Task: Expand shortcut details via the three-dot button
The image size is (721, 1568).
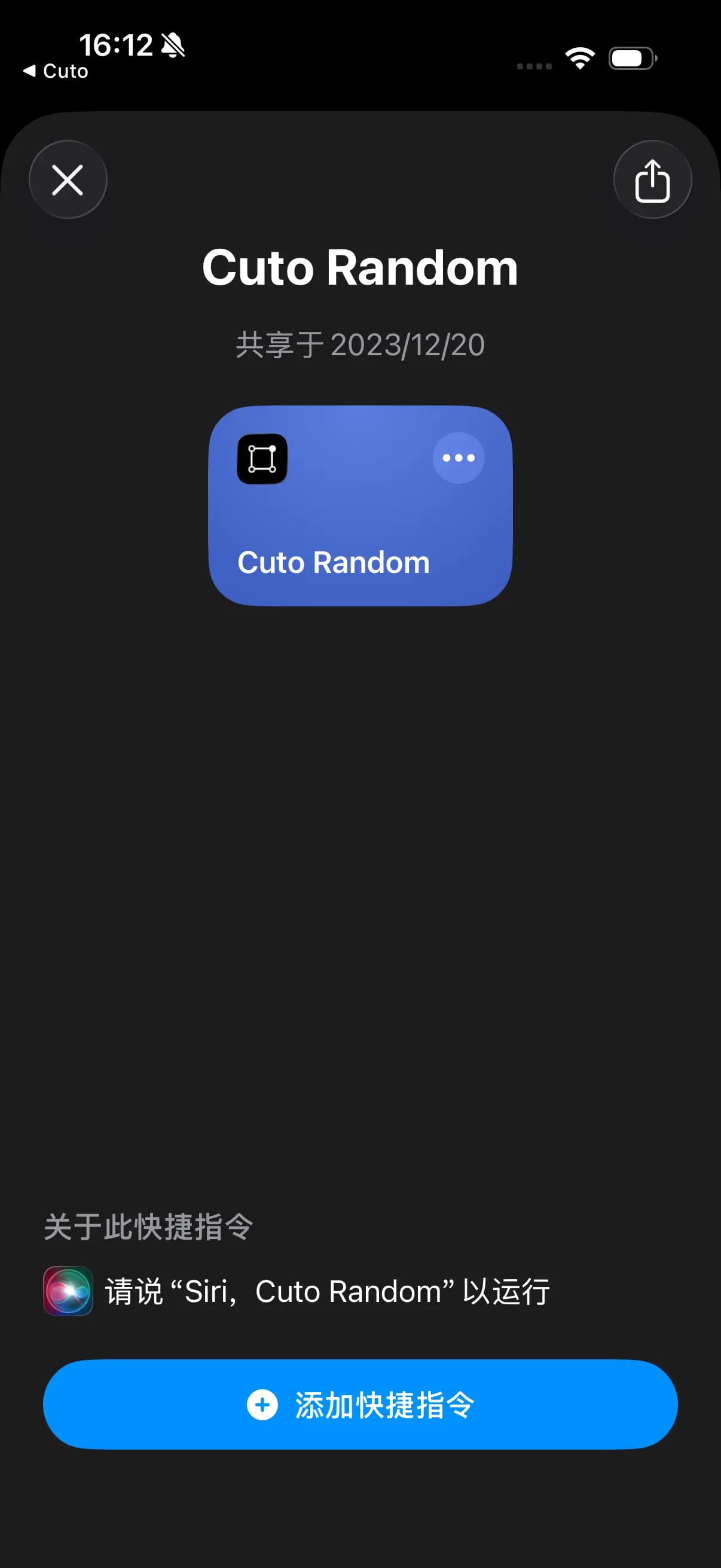Action: 459,458
